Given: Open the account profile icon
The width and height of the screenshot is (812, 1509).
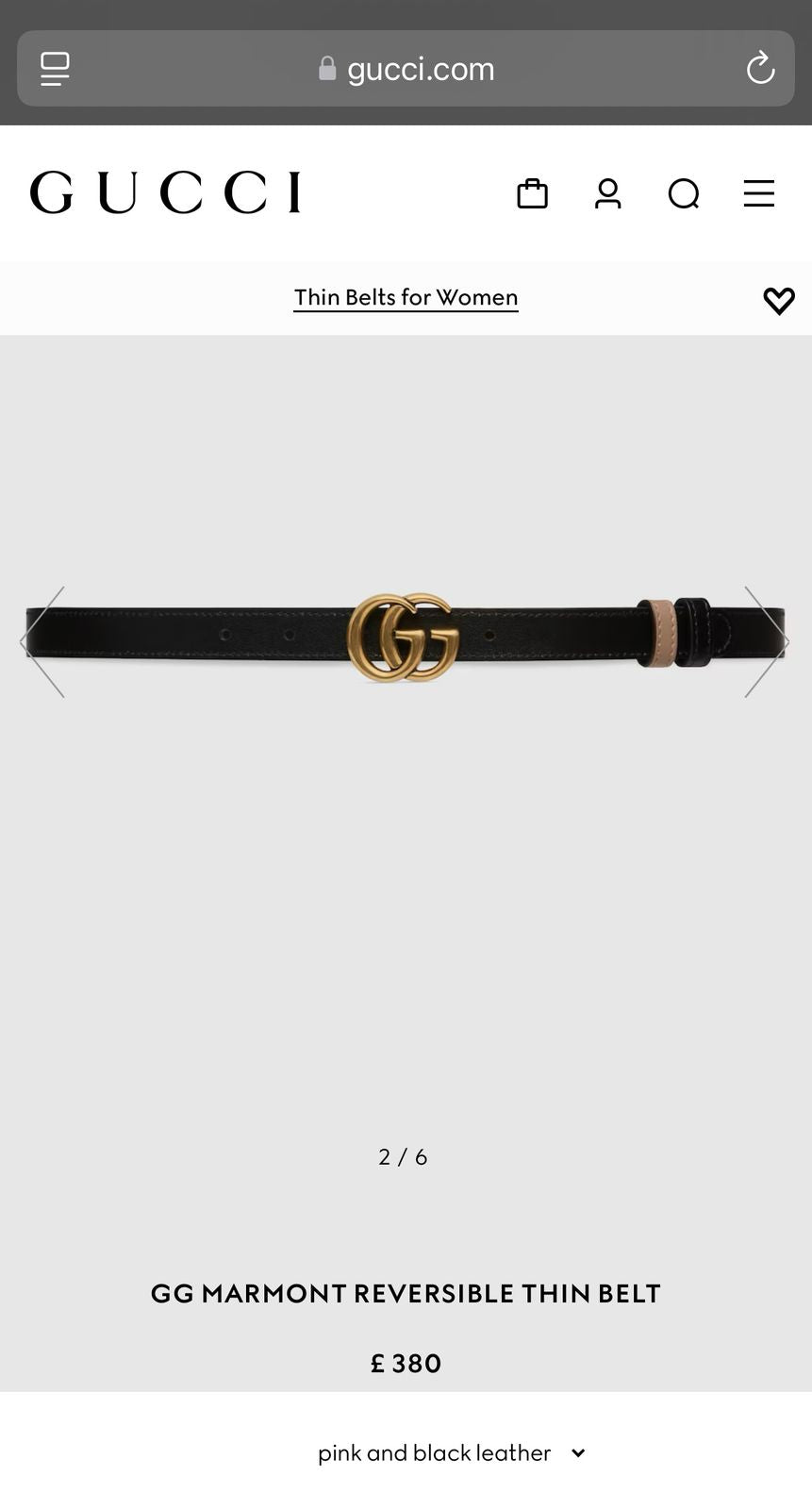Looking at the screenshot, I should [x=607, y=193].
